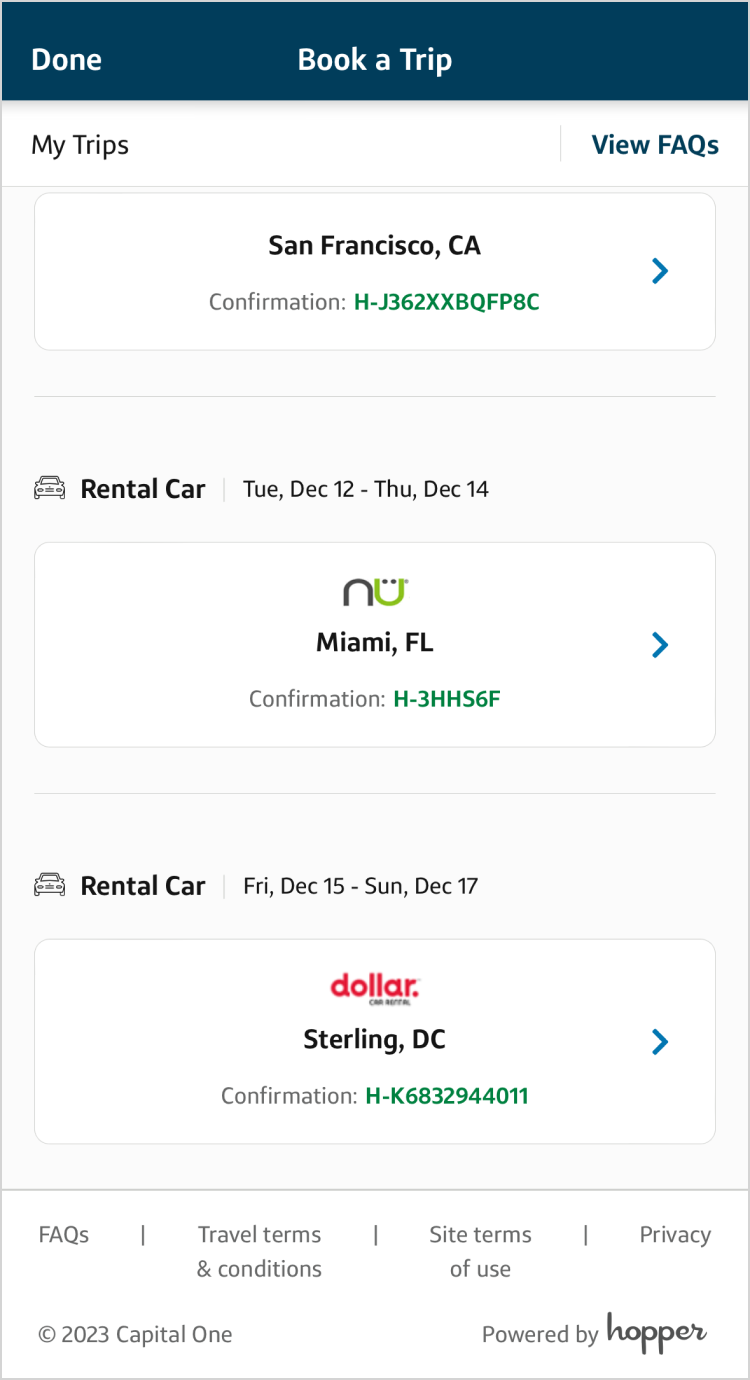Click the Hopper logo in the footer
Screen dimensions: 750x1380
[x=656, y=1333]
